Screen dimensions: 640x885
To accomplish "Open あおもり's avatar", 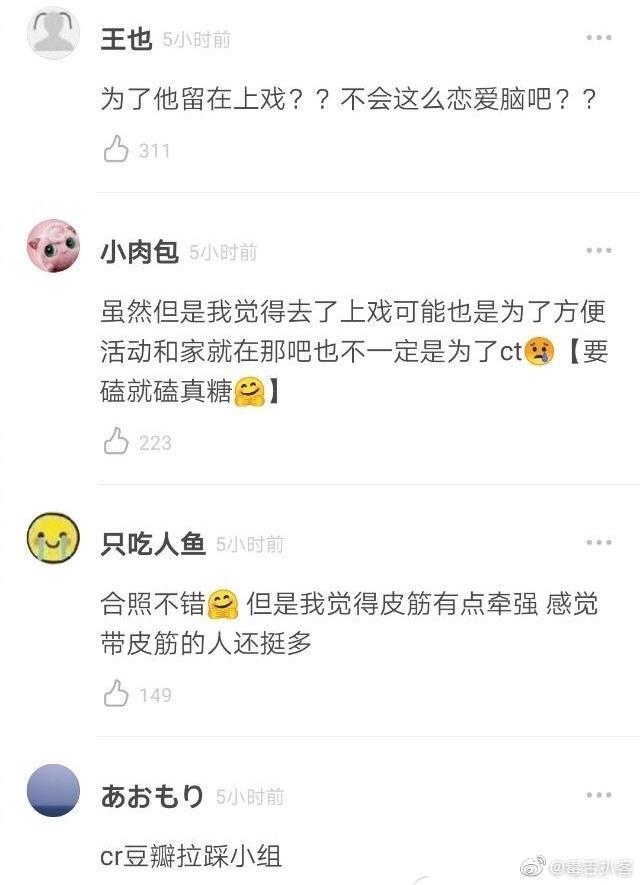I will point(52,791).
